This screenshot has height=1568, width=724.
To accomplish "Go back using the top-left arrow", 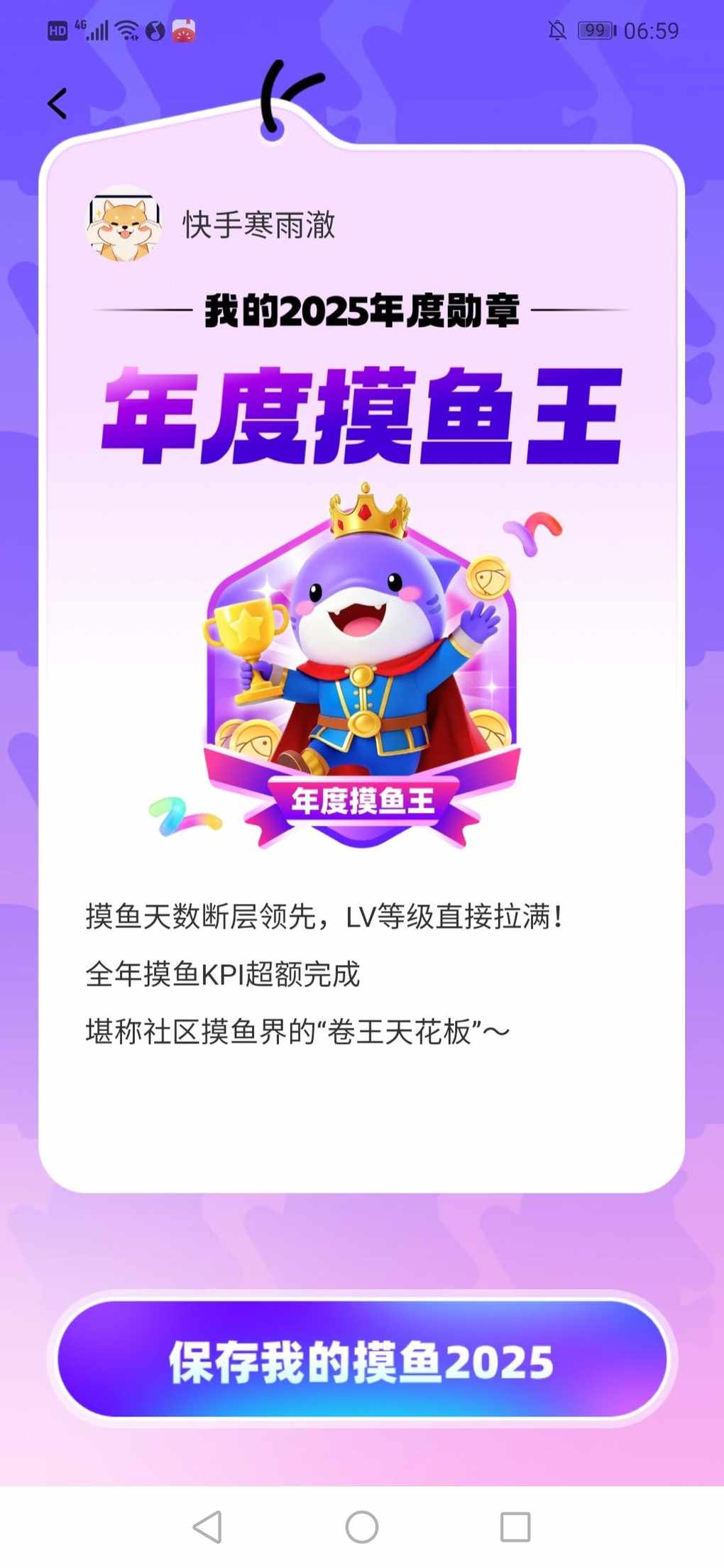I will pos(57,104).
